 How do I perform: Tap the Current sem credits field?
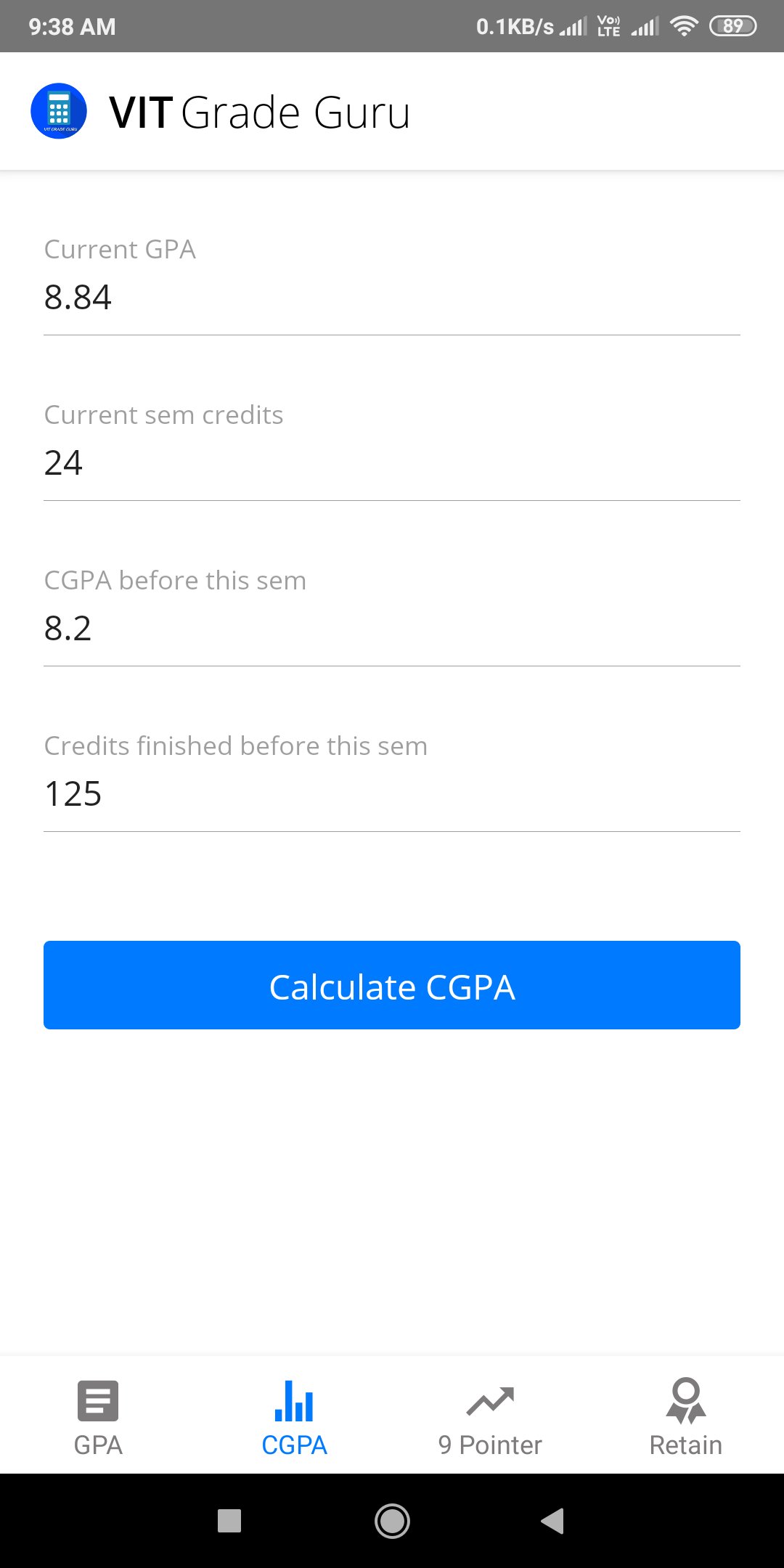pyautogui.click(x=392, y=463)
